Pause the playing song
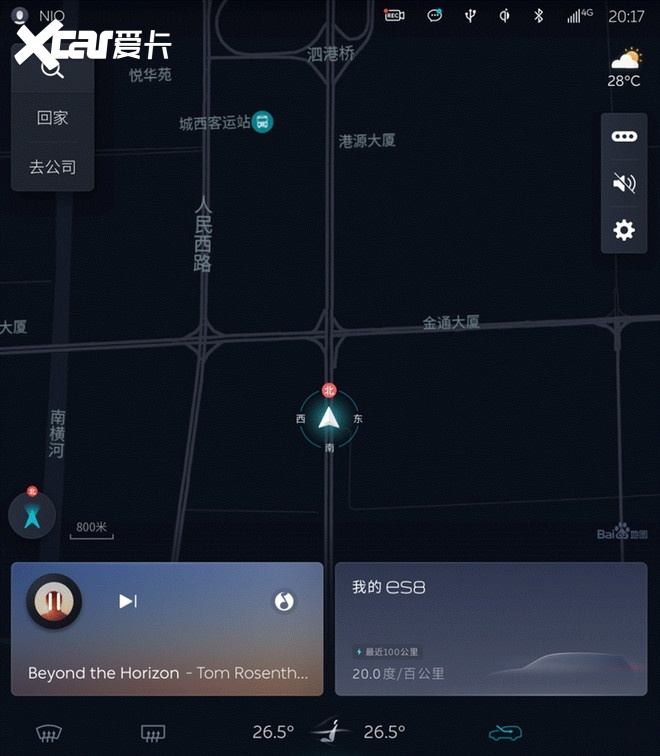Screen dimensions: 660x756 tap(53, 601)
